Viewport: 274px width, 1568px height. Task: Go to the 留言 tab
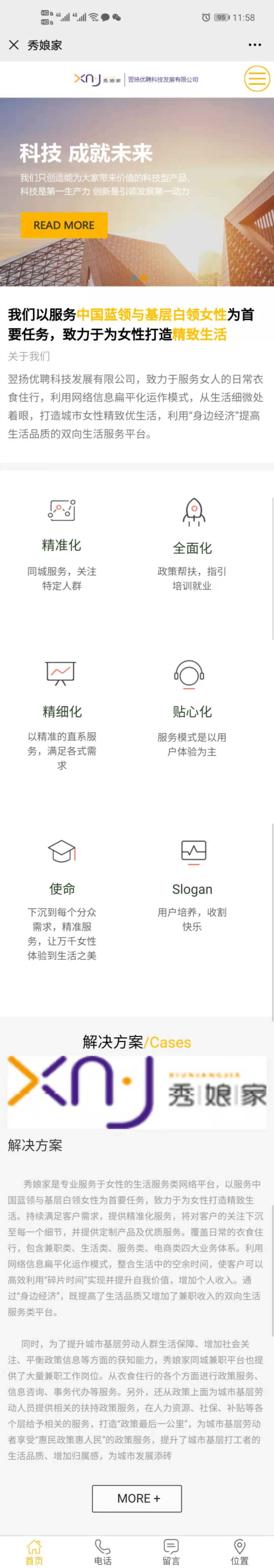[x=171, y=1552]
